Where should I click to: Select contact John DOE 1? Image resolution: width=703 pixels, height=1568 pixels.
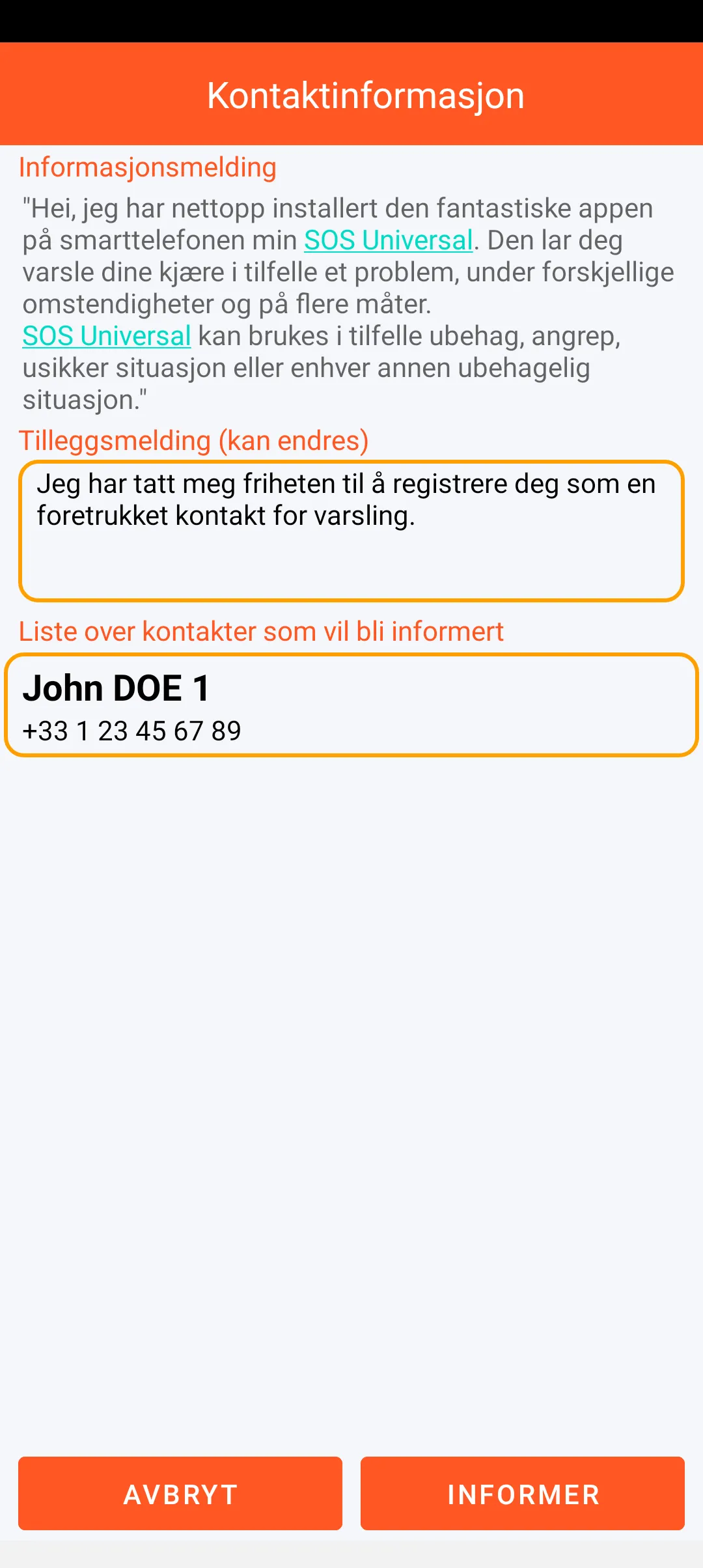351,705
